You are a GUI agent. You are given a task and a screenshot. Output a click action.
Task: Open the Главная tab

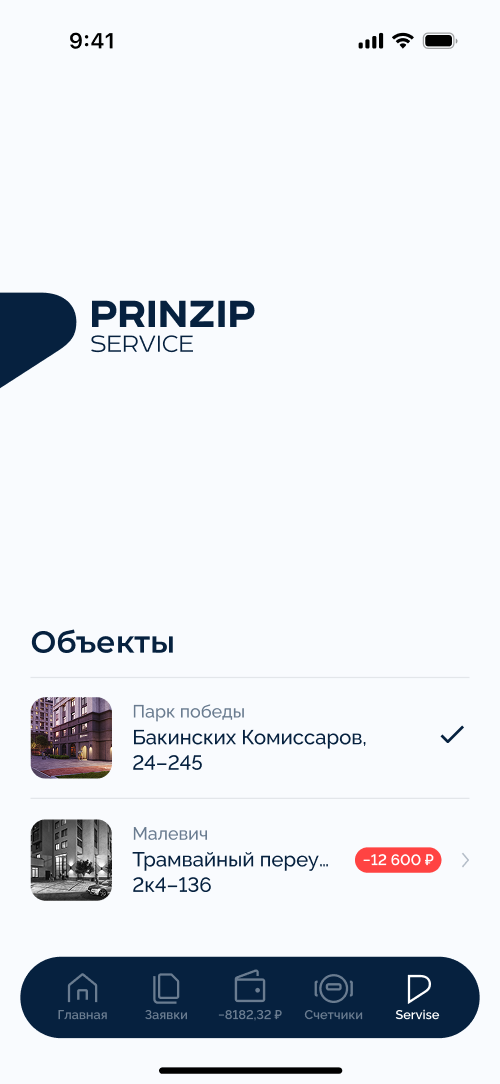82,997
